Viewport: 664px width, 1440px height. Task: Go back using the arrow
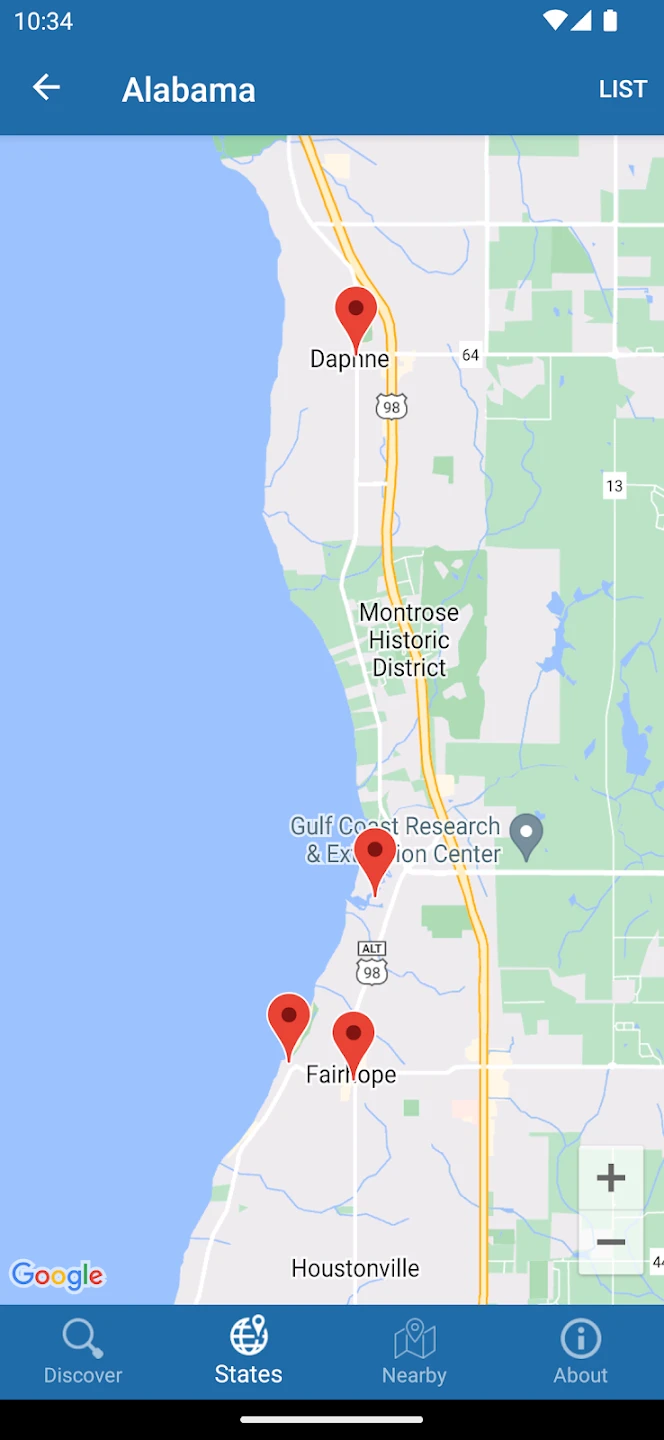46,88
